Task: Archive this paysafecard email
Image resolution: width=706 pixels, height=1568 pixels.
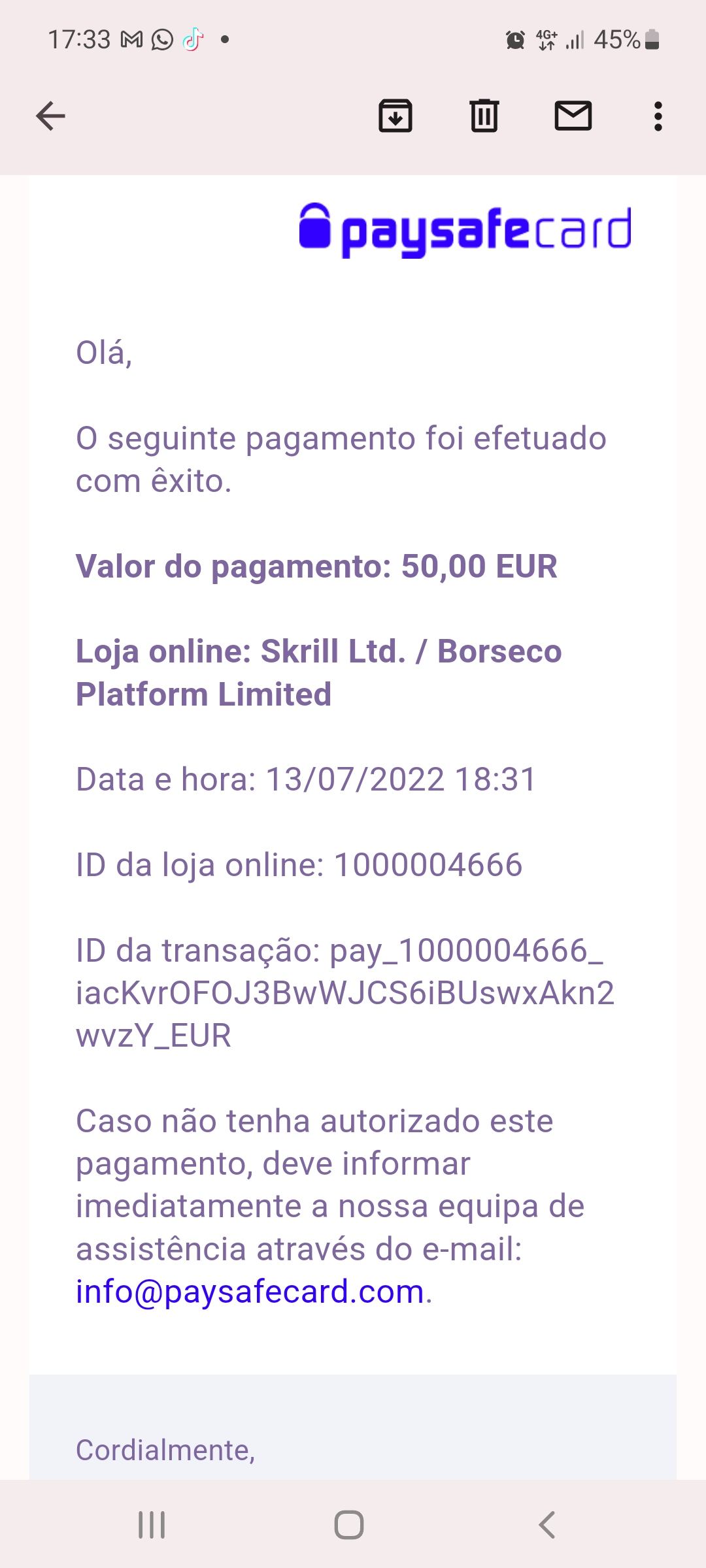Action: click(x=395, y=118)
